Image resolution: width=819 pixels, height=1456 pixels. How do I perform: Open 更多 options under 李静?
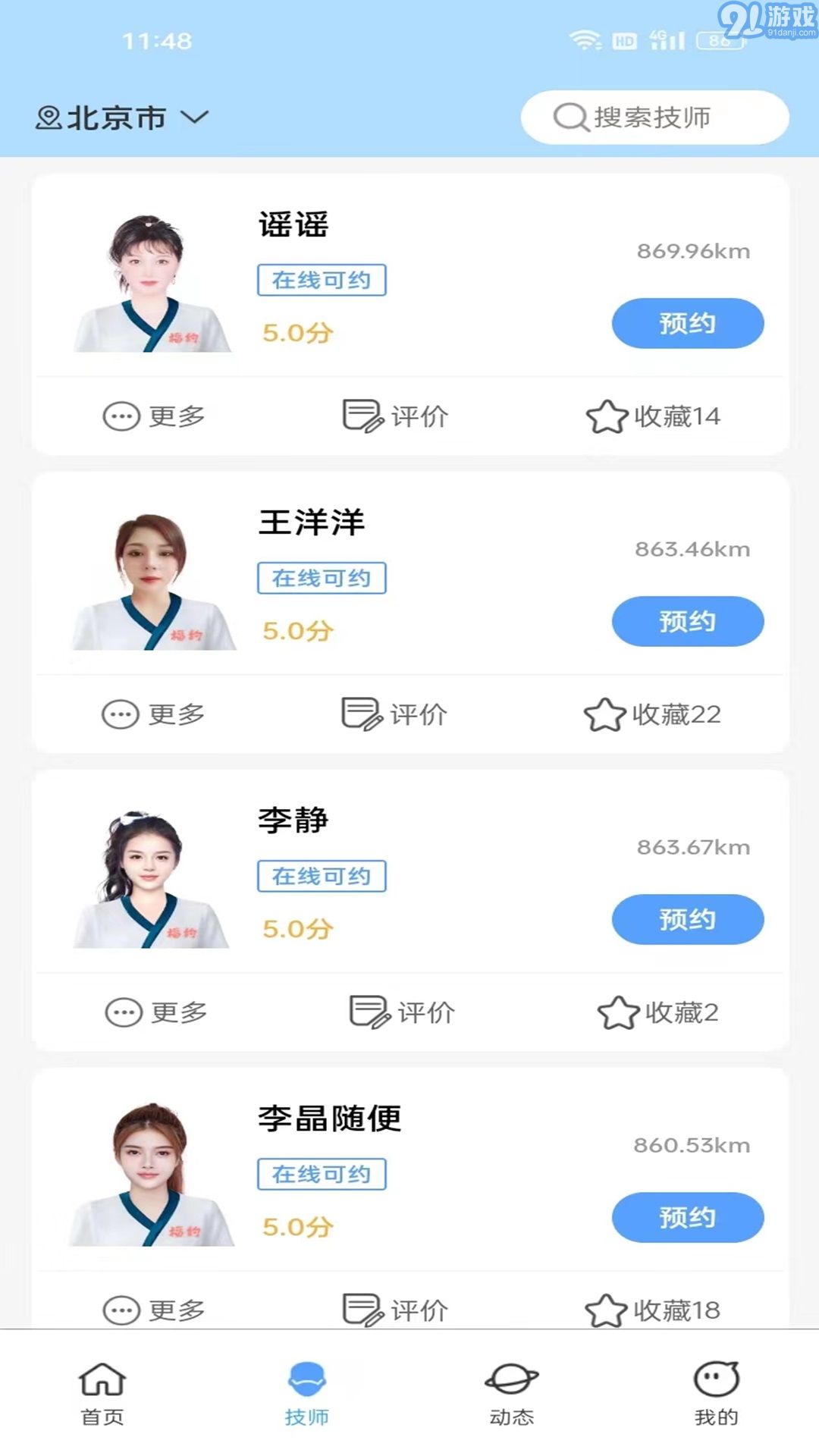[x=155, y=1012]
